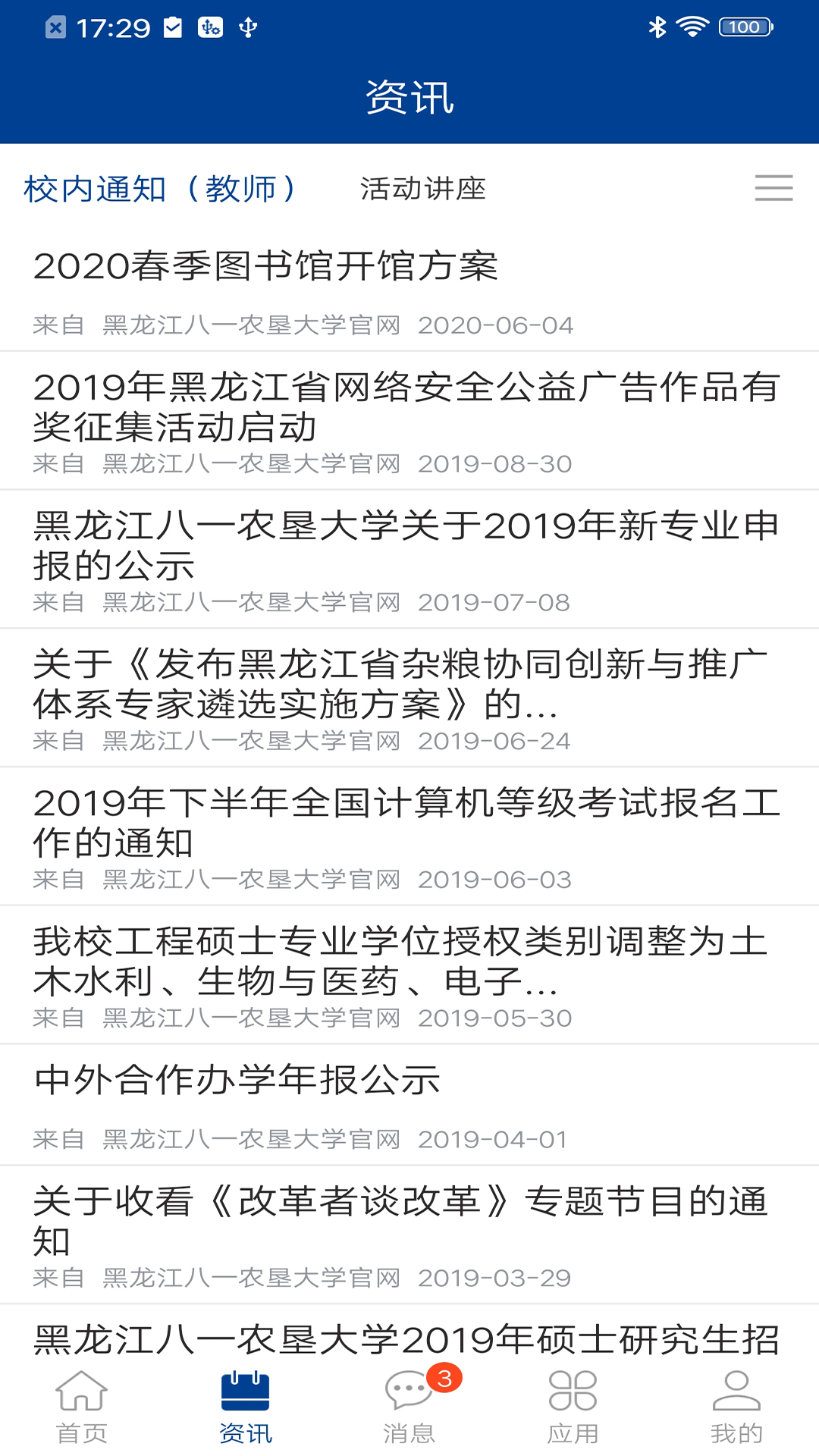Screen dimensions: 819x1456
Task: Tap the clipboard notification icon in status bar
Action: [x=171, y=25]
